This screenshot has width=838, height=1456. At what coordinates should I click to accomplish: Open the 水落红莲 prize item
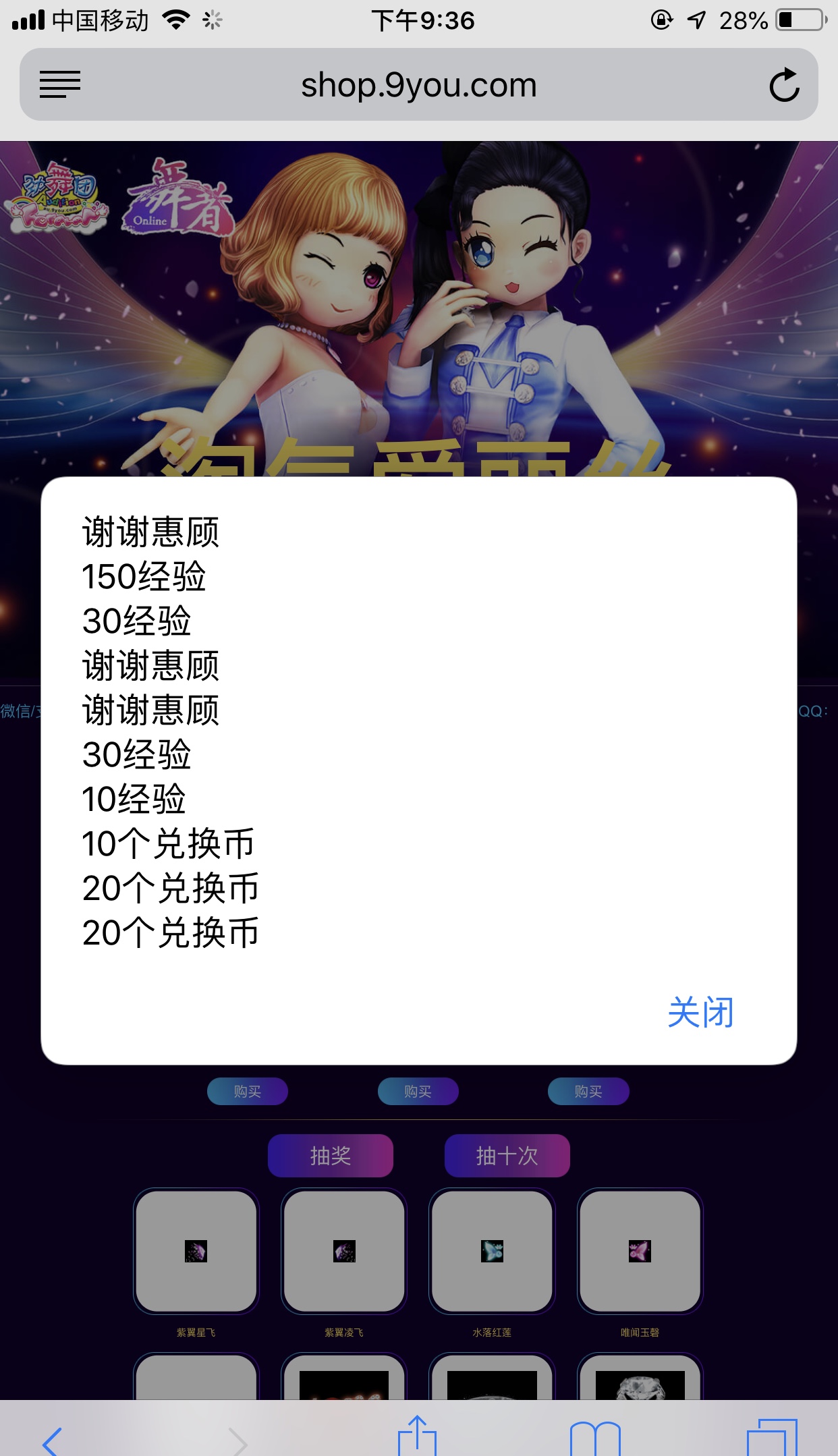click(x=492, y=1252)
